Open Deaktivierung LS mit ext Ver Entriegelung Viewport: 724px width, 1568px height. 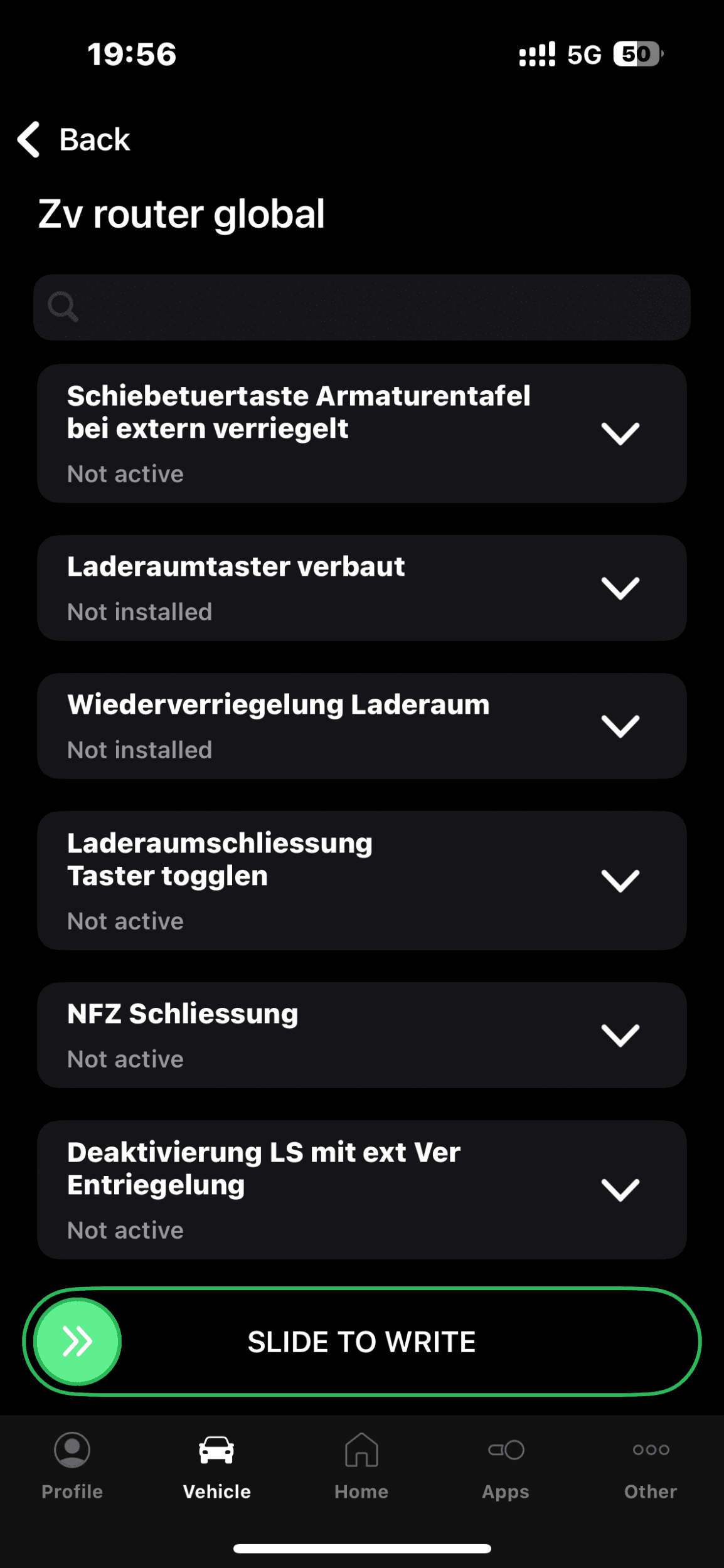619,1189
